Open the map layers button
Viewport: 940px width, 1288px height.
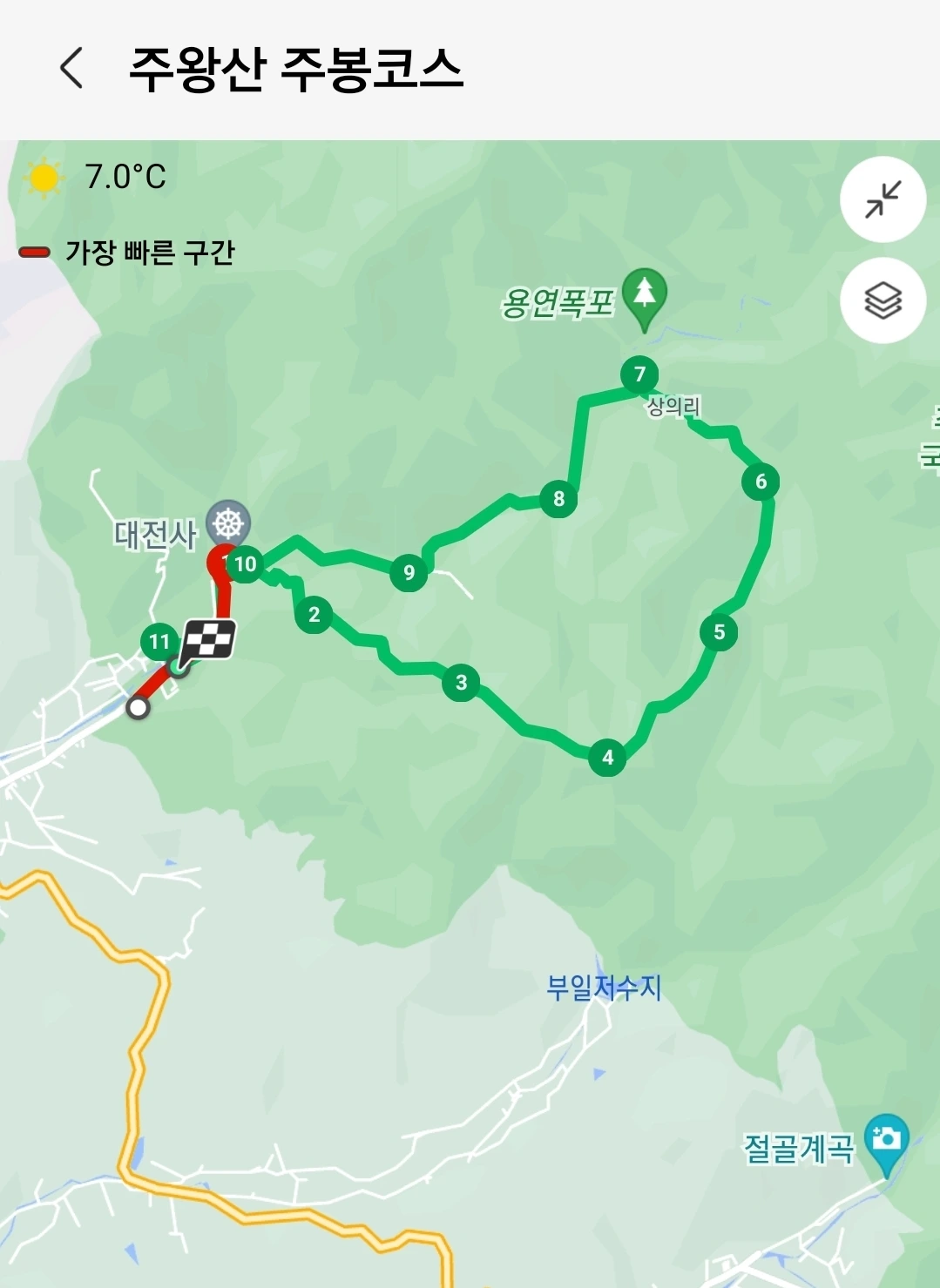[x=883, y=301]
